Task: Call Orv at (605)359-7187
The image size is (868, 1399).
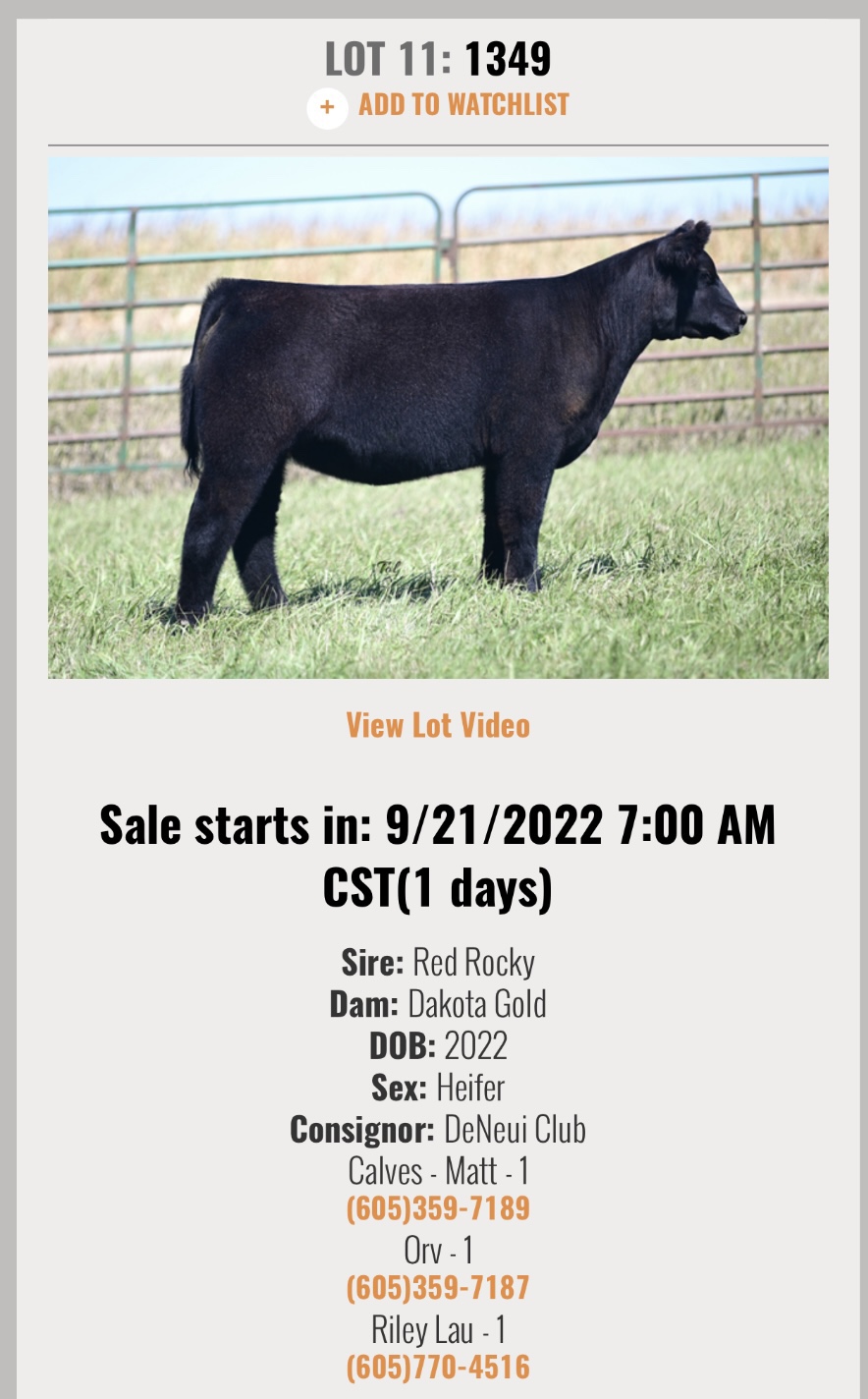Action: pyautogui.click(x=438, y=1288)
